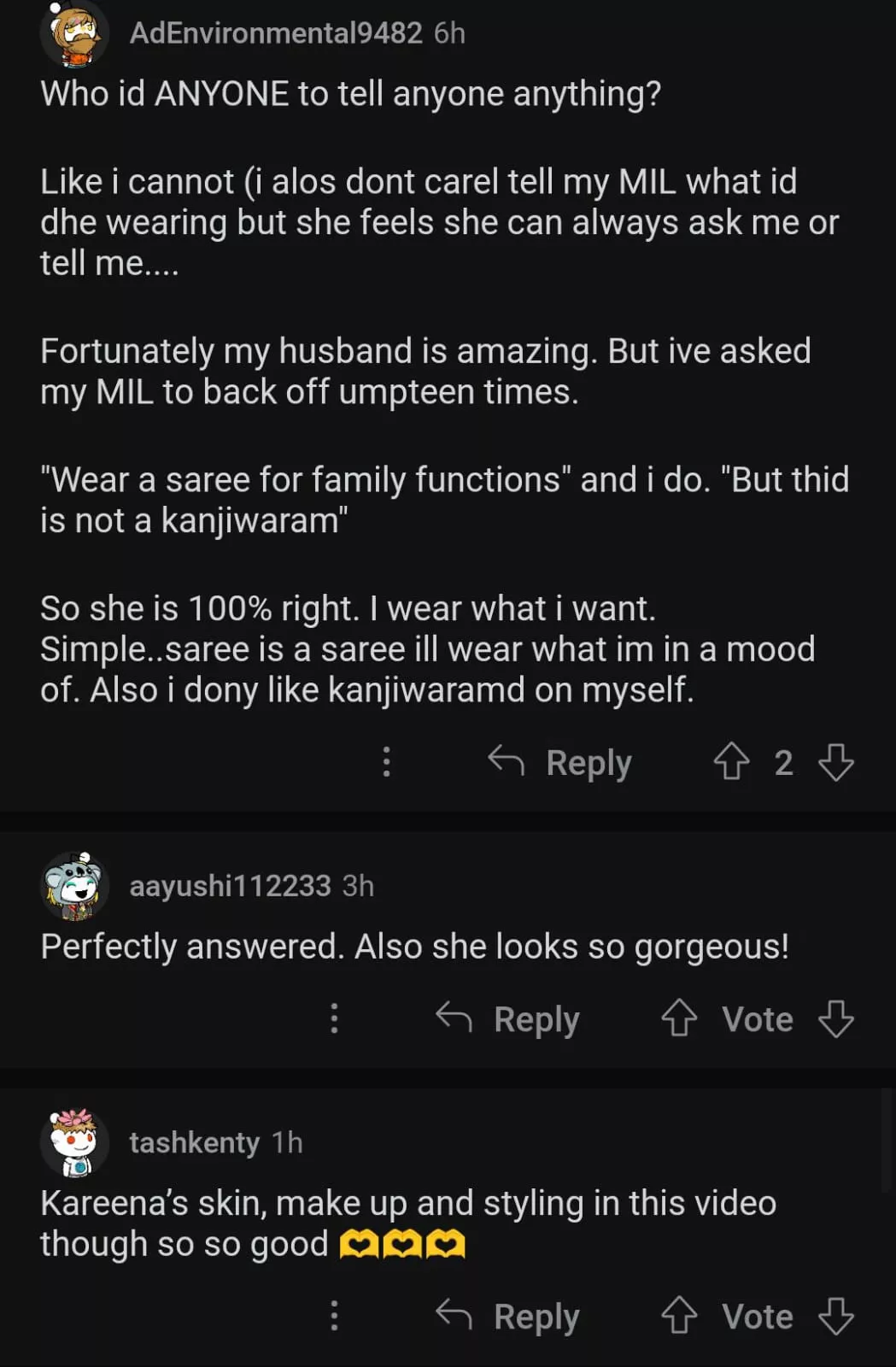Viewport: 896px width, 1367px height.
Task: Upvote AdEnvironmental9482's comment
Action: [x=731, y=761]
